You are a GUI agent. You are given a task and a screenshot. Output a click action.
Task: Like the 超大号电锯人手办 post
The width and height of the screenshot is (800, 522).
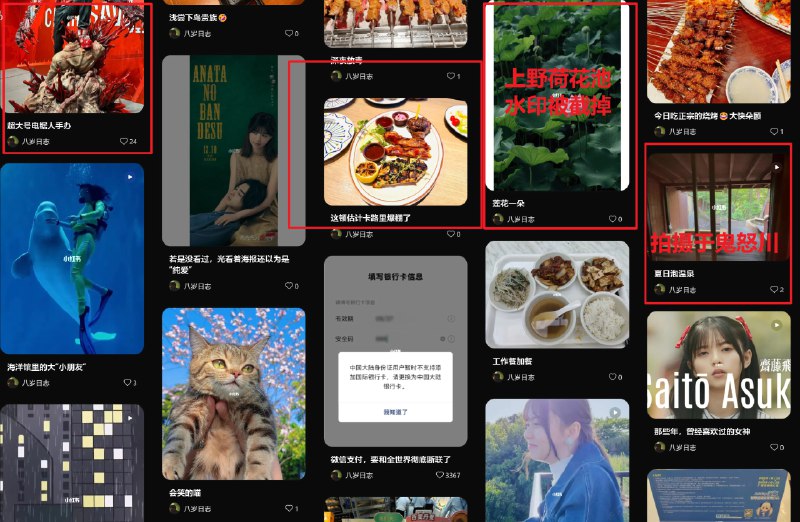pos(124,142)
